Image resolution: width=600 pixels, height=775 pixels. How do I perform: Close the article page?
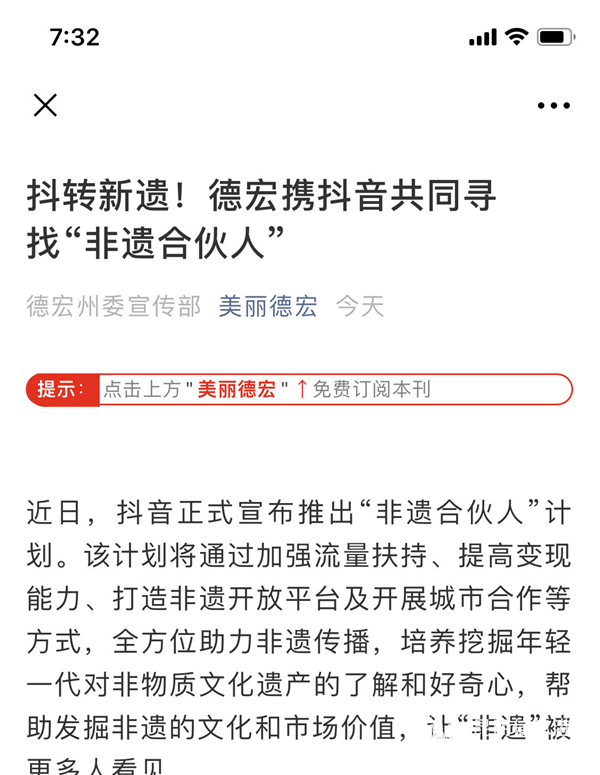click(45, 105)
